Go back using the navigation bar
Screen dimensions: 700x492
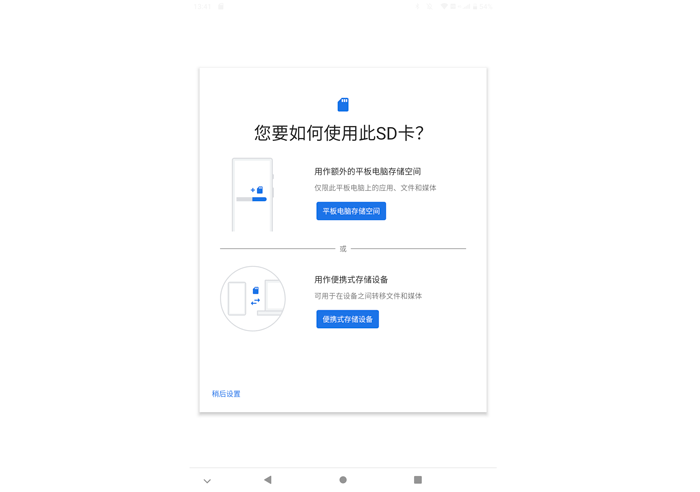[268, 480]
